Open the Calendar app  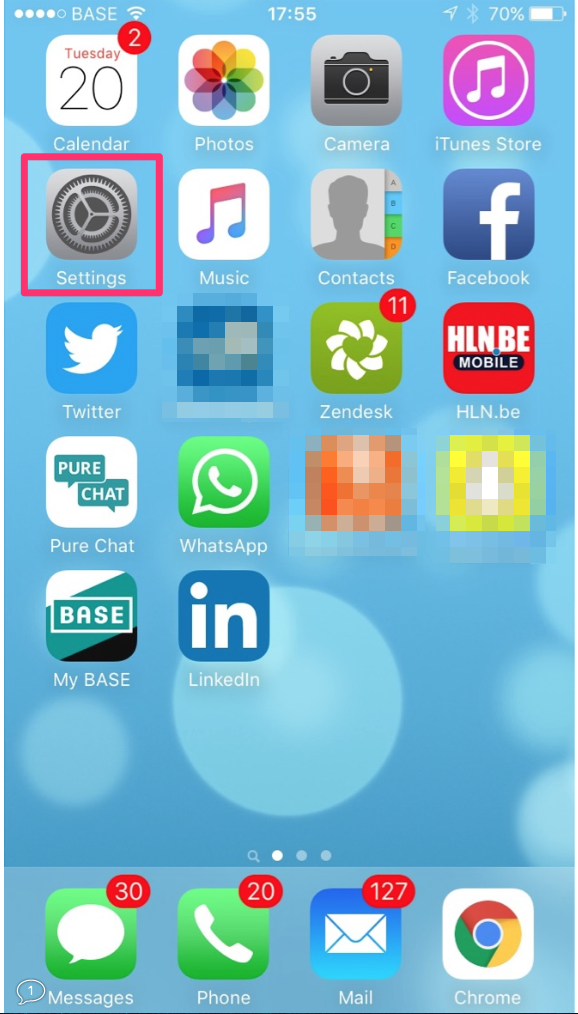(x=91, y=80)
